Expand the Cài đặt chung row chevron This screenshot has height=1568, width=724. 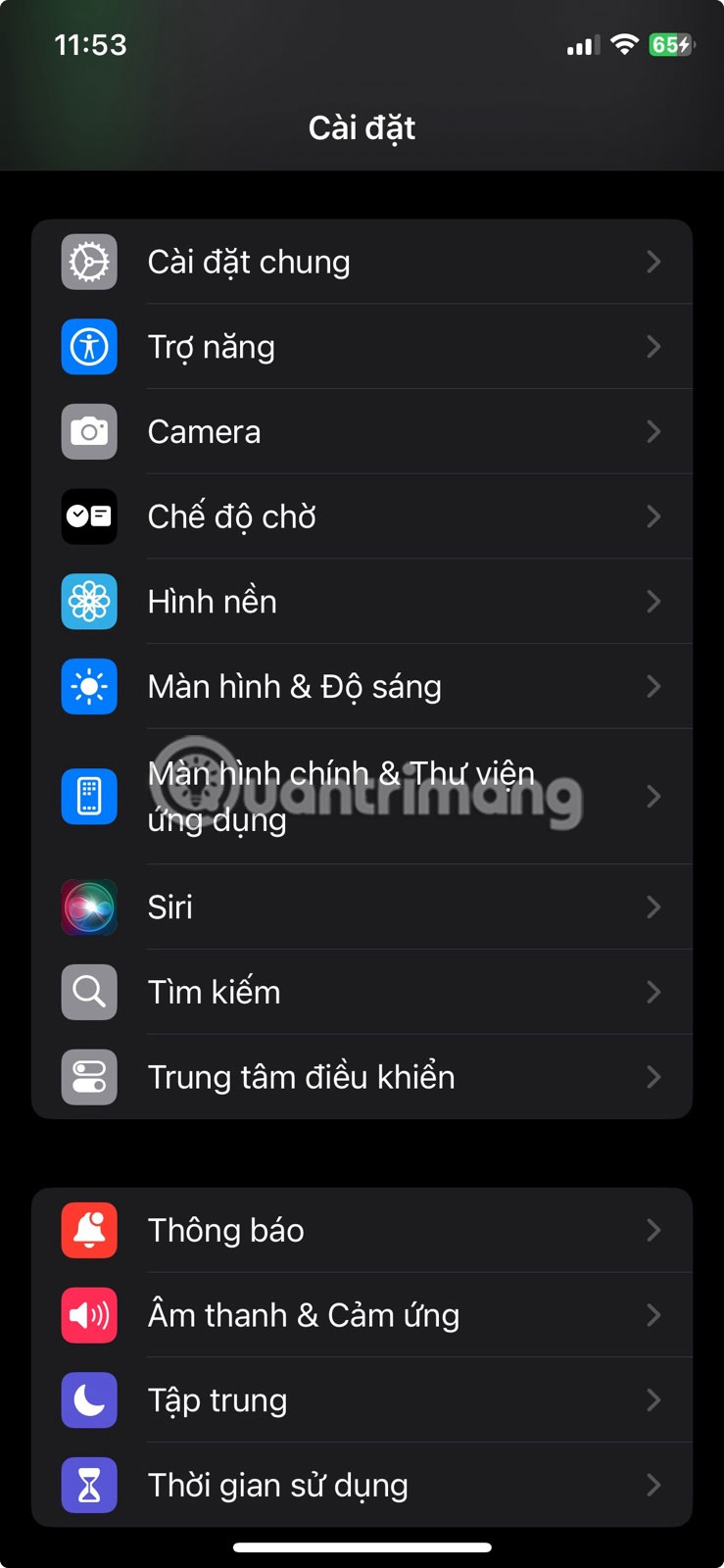pos(654,262)
